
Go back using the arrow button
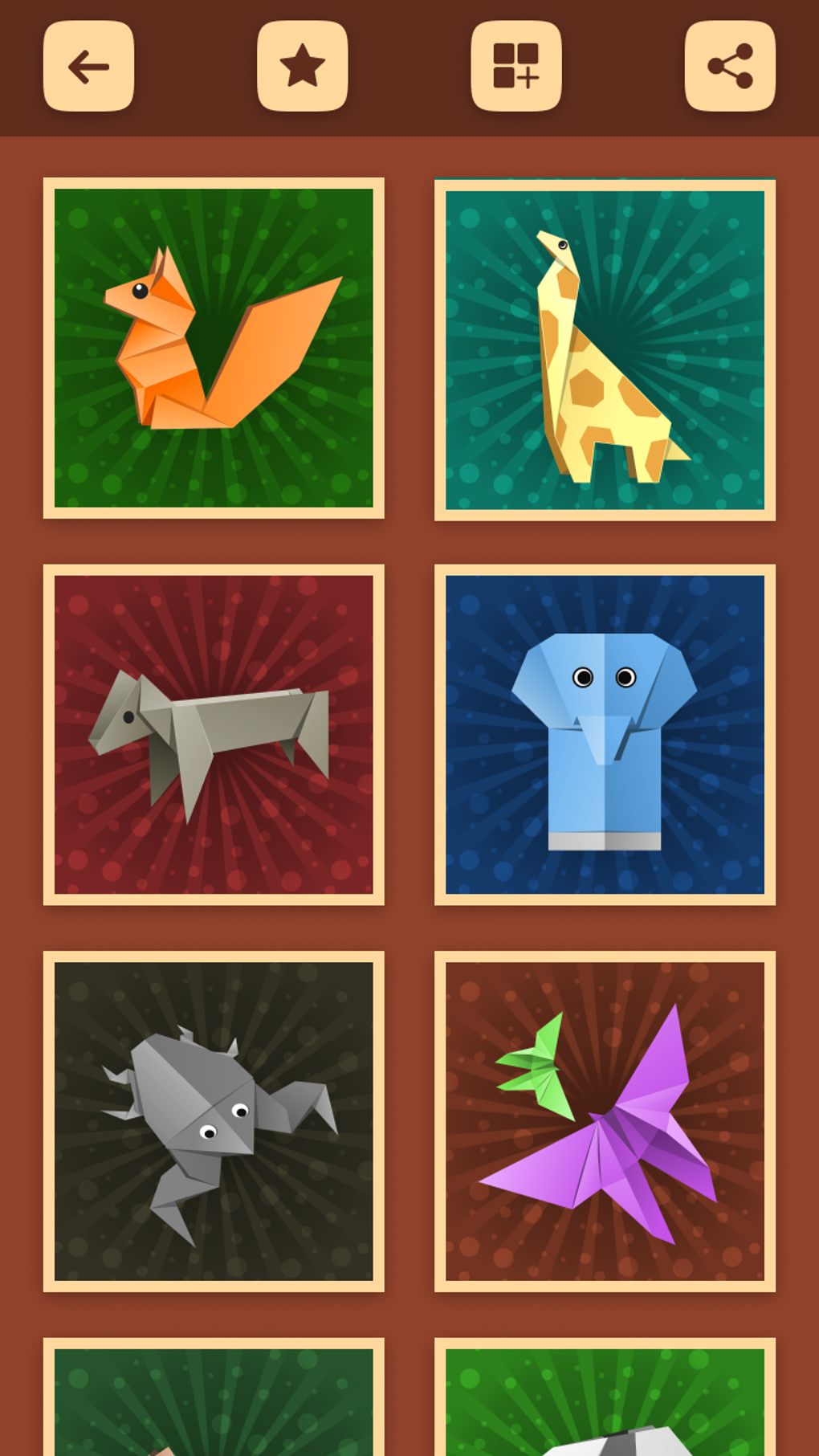pyautogui.click(x=88, y=66)
